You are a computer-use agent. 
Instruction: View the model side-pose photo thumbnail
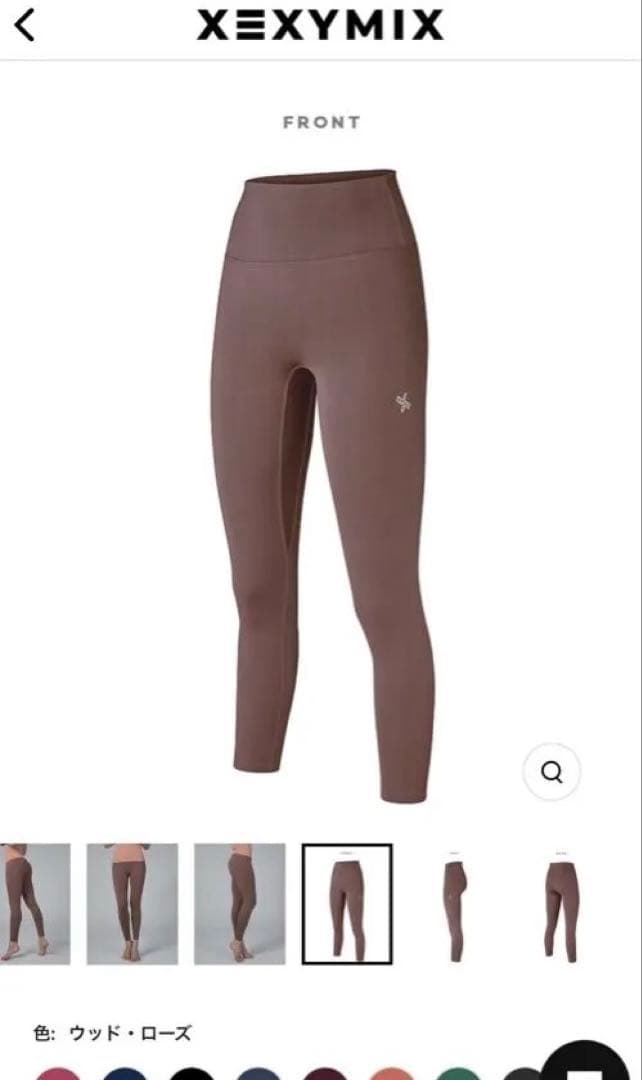(x=239, y=903)
